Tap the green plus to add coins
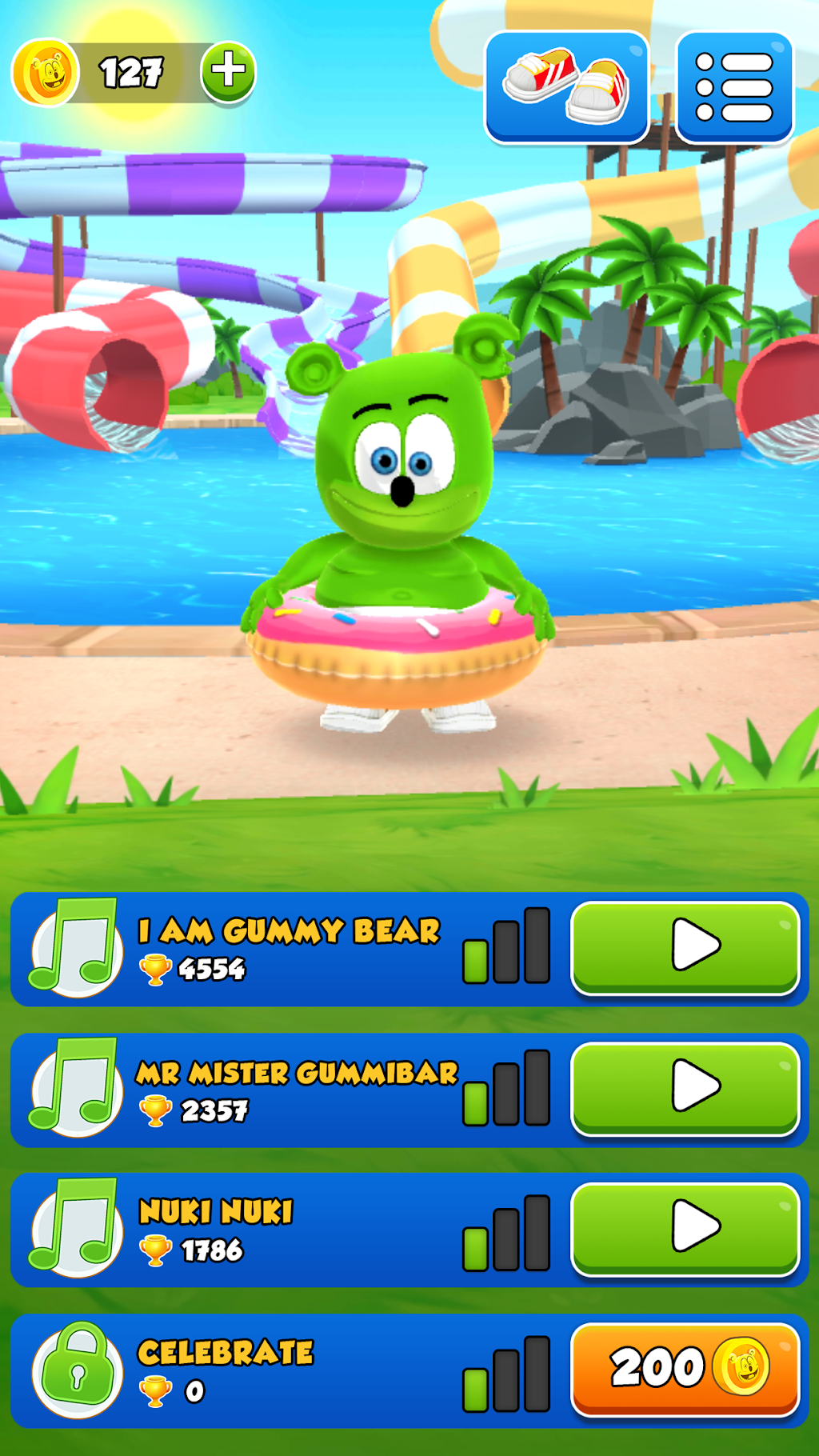 click(x=228, y=72)
